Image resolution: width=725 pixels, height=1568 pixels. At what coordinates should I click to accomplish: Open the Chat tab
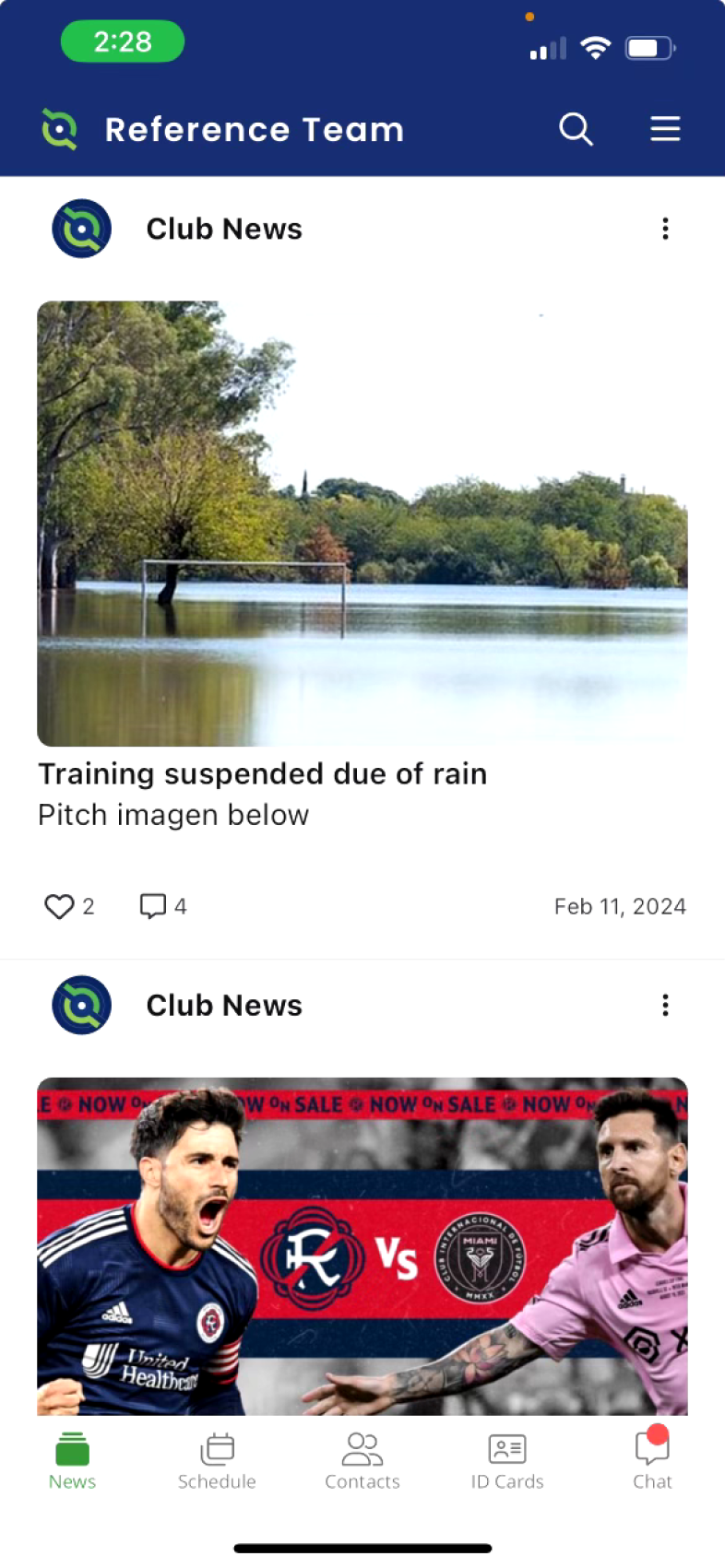point(652,1461)
